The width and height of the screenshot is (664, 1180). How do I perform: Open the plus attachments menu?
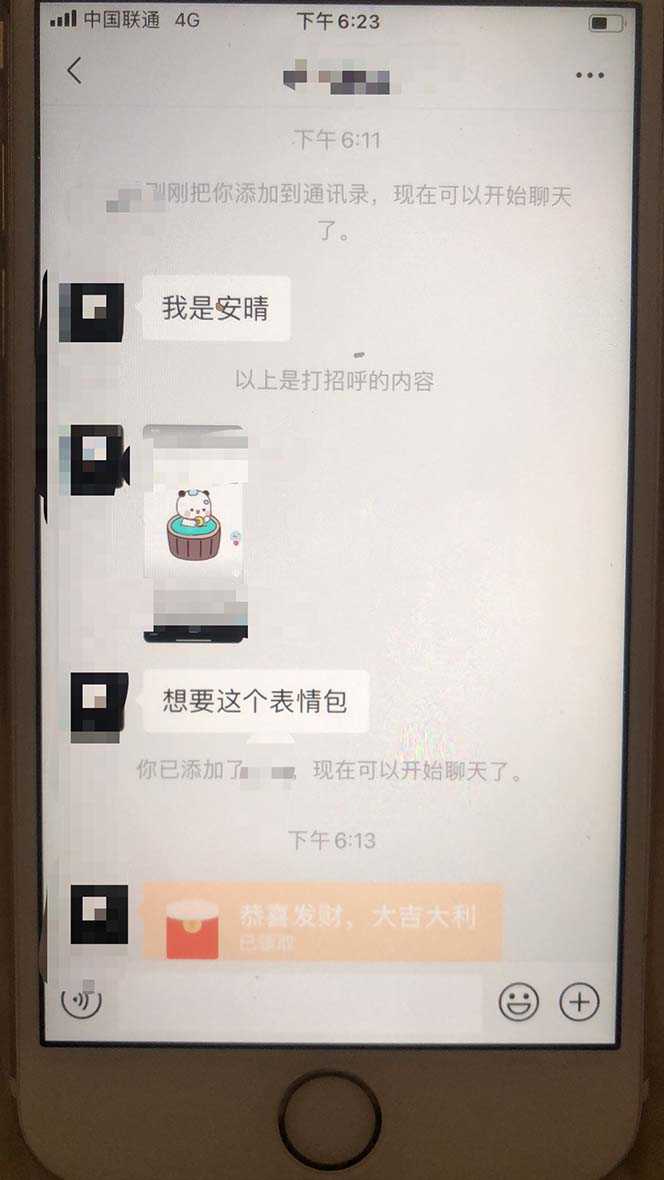(x=579, y=1001)
